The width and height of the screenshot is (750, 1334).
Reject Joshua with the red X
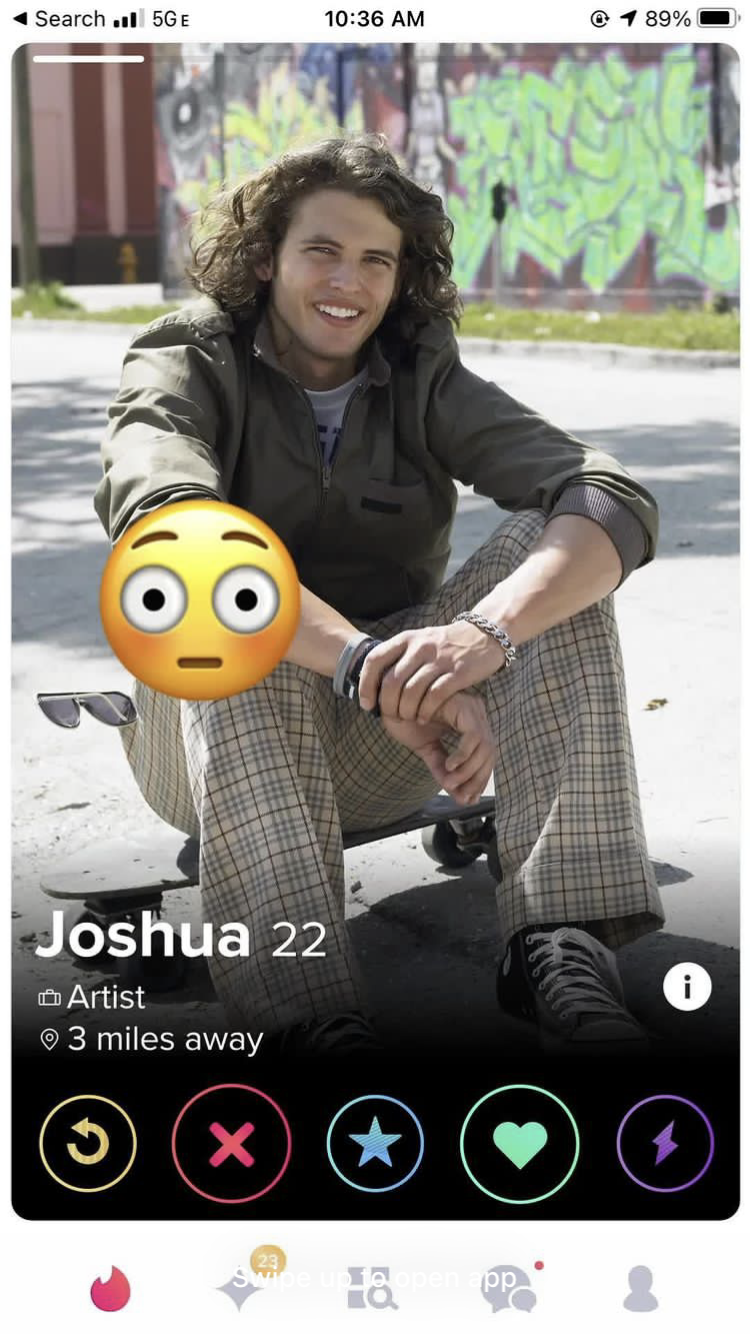coord(231,1144)
